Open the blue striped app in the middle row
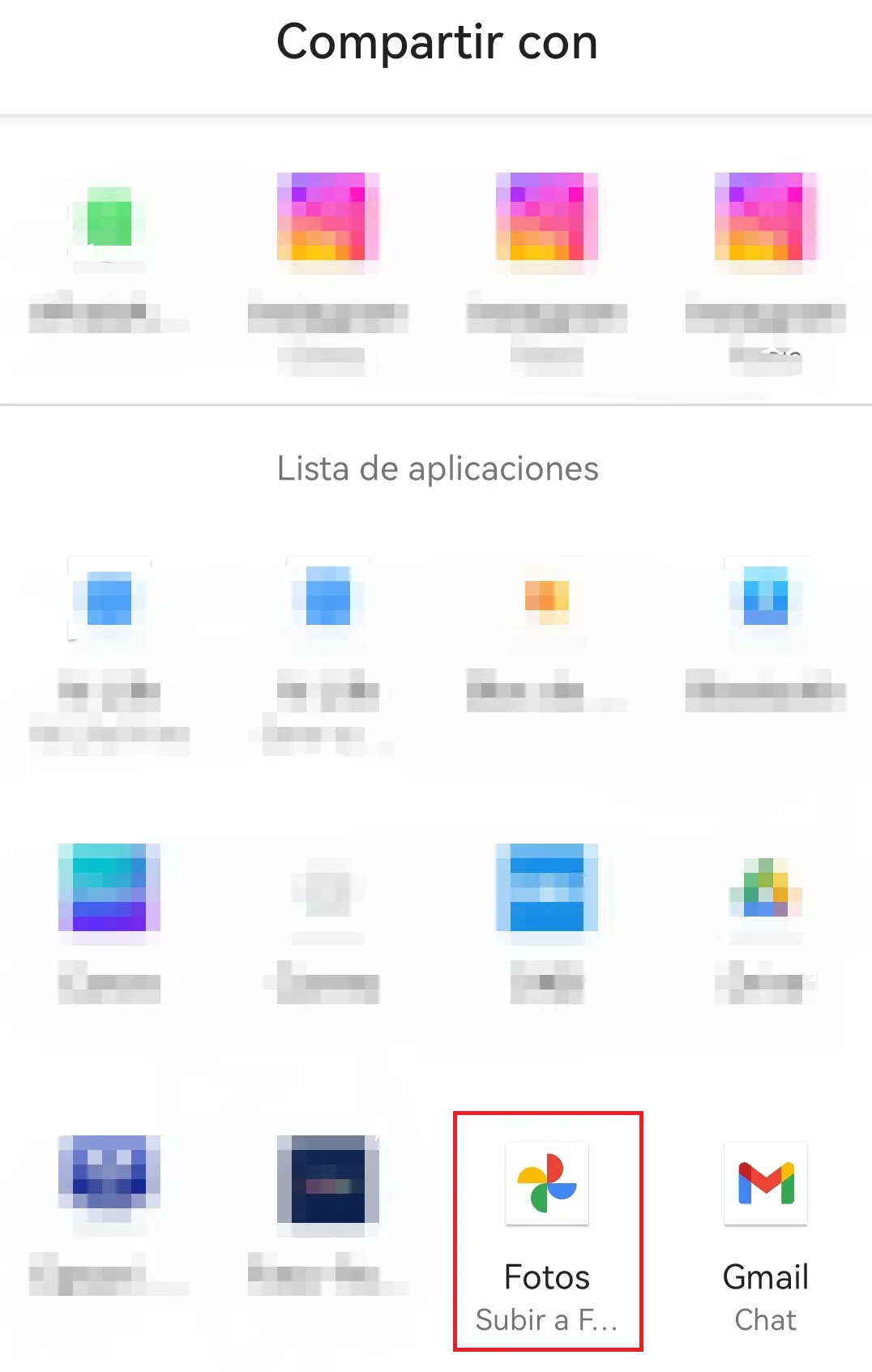The height and width of the screenshot is (1372, 872). pyautogui.click(x=547, y=887)
